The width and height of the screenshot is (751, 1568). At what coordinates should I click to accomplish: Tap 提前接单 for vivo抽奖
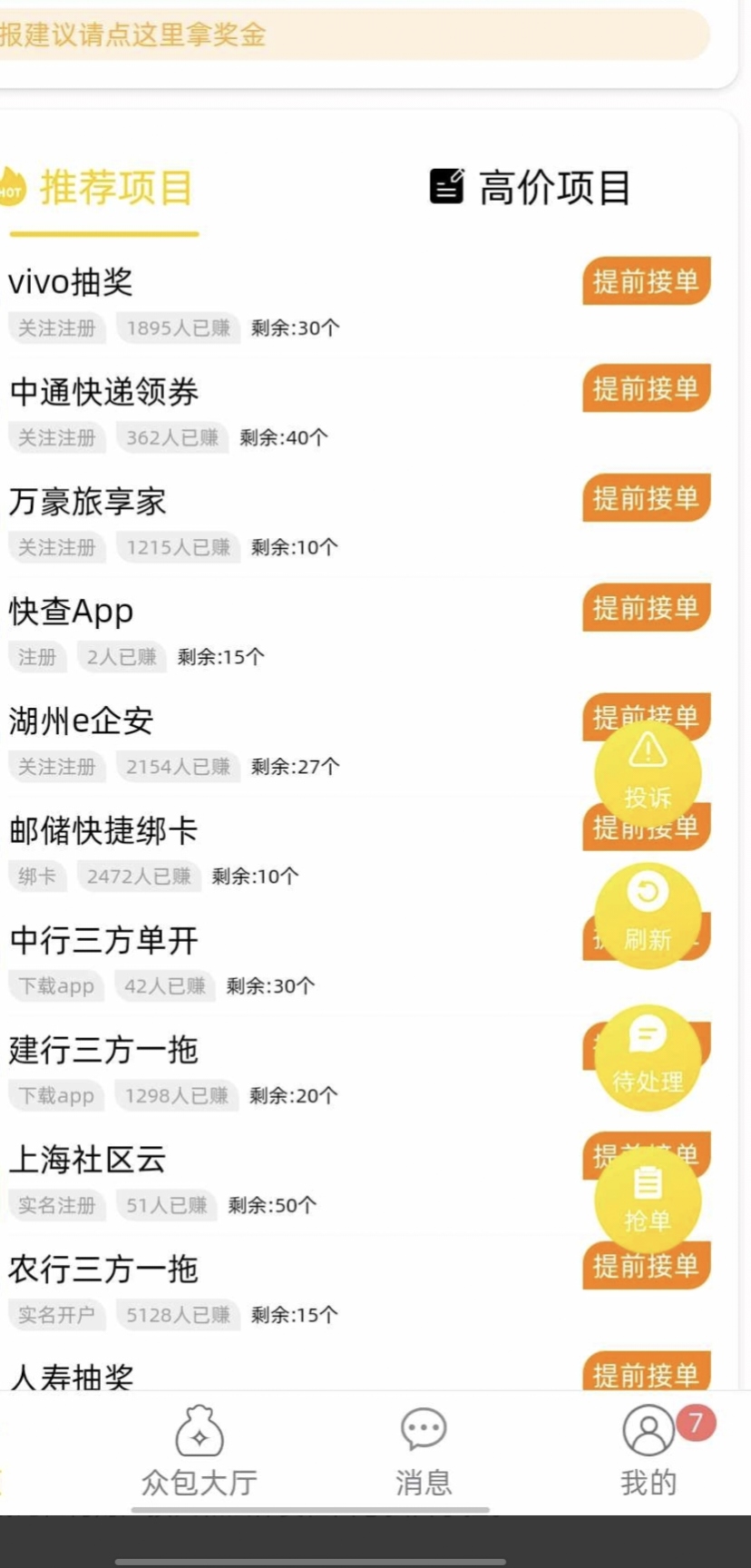(646, 281)
